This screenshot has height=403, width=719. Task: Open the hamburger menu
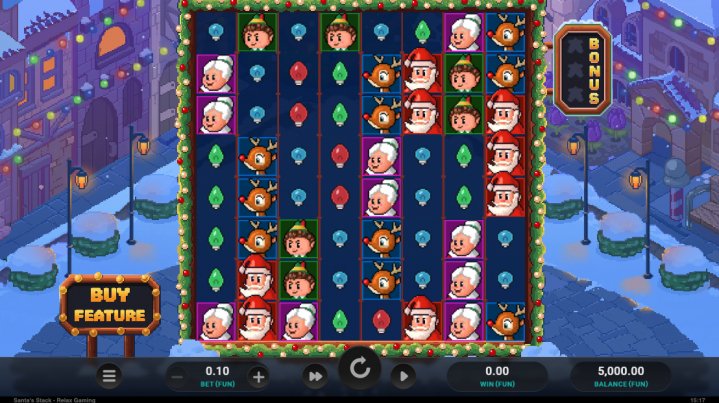click(110, 376)
